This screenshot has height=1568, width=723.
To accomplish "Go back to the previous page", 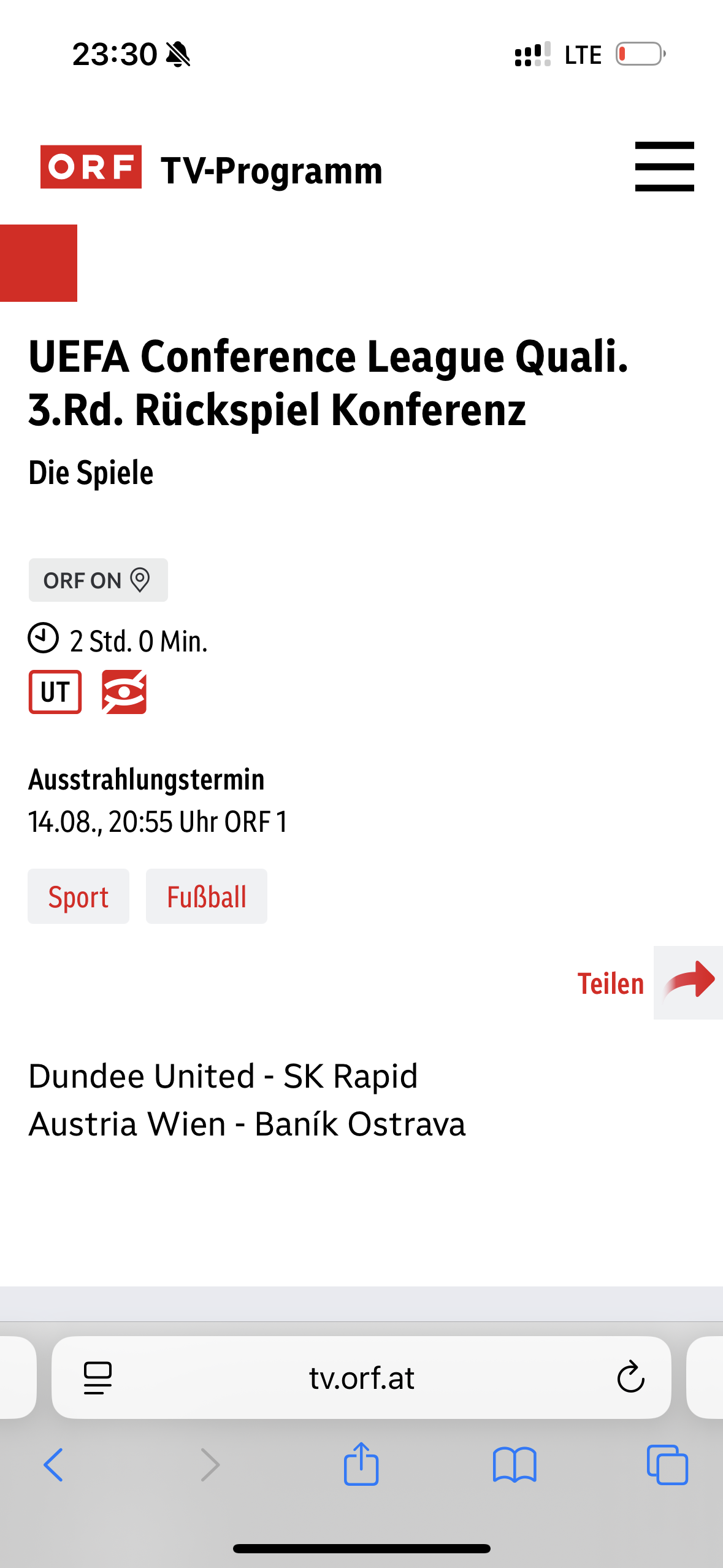I will point(53,1465).
